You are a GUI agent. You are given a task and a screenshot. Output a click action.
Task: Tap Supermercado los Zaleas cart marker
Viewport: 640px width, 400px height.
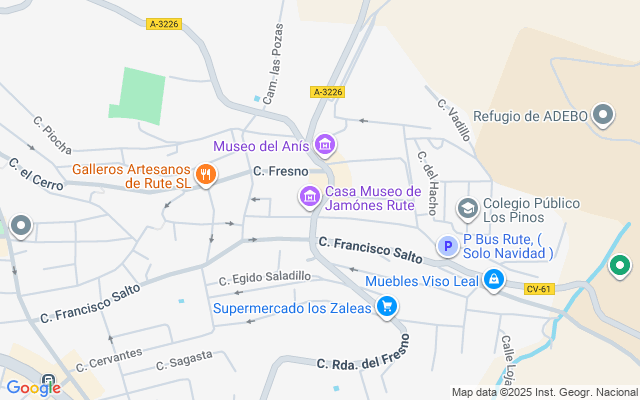[387, 308]
